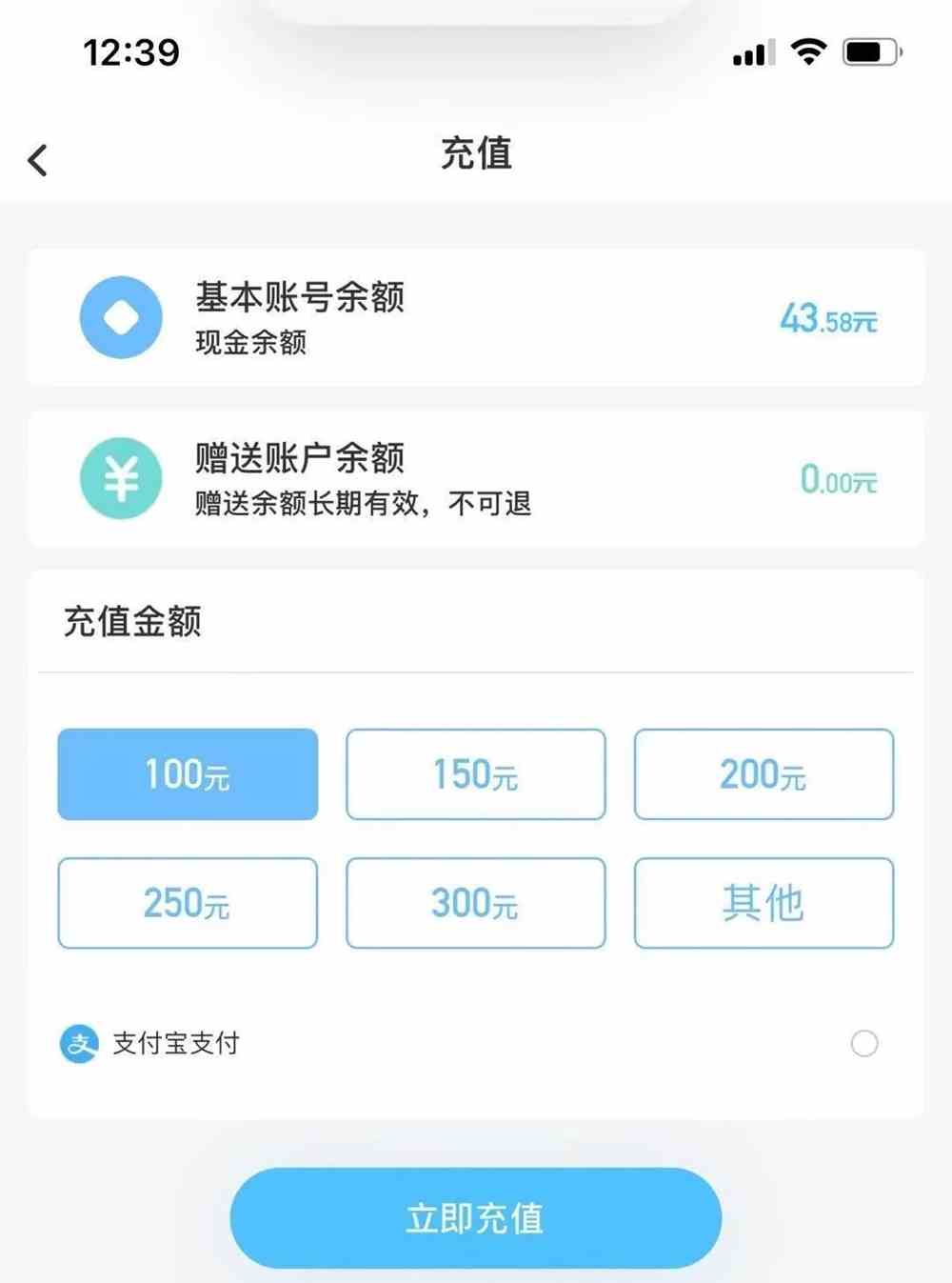This screenshot has height=1283, width=952.
Task: Select the 100元 recharge amount
Action: [188, 774]
